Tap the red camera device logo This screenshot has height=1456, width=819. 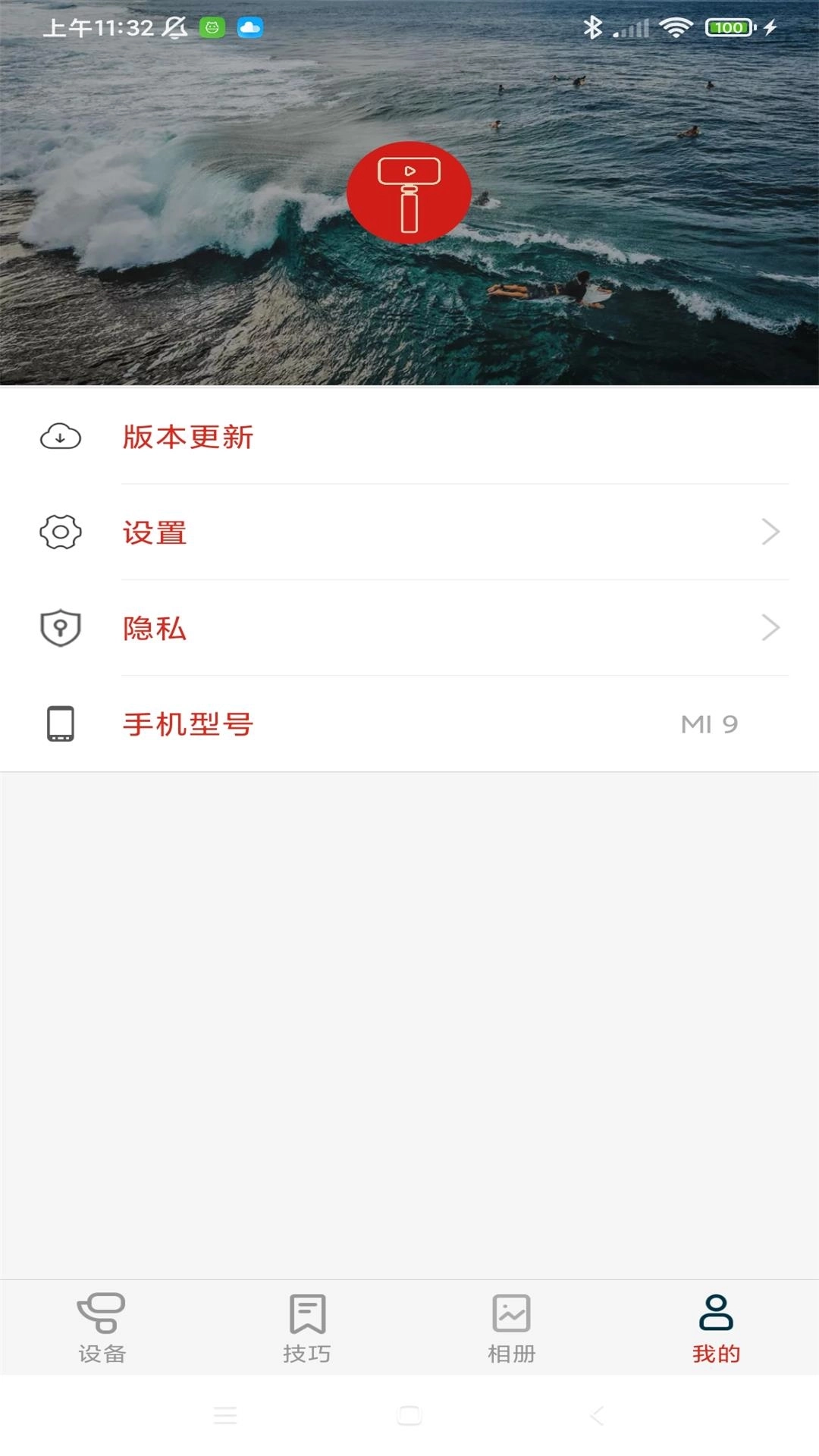coord(408,191)
